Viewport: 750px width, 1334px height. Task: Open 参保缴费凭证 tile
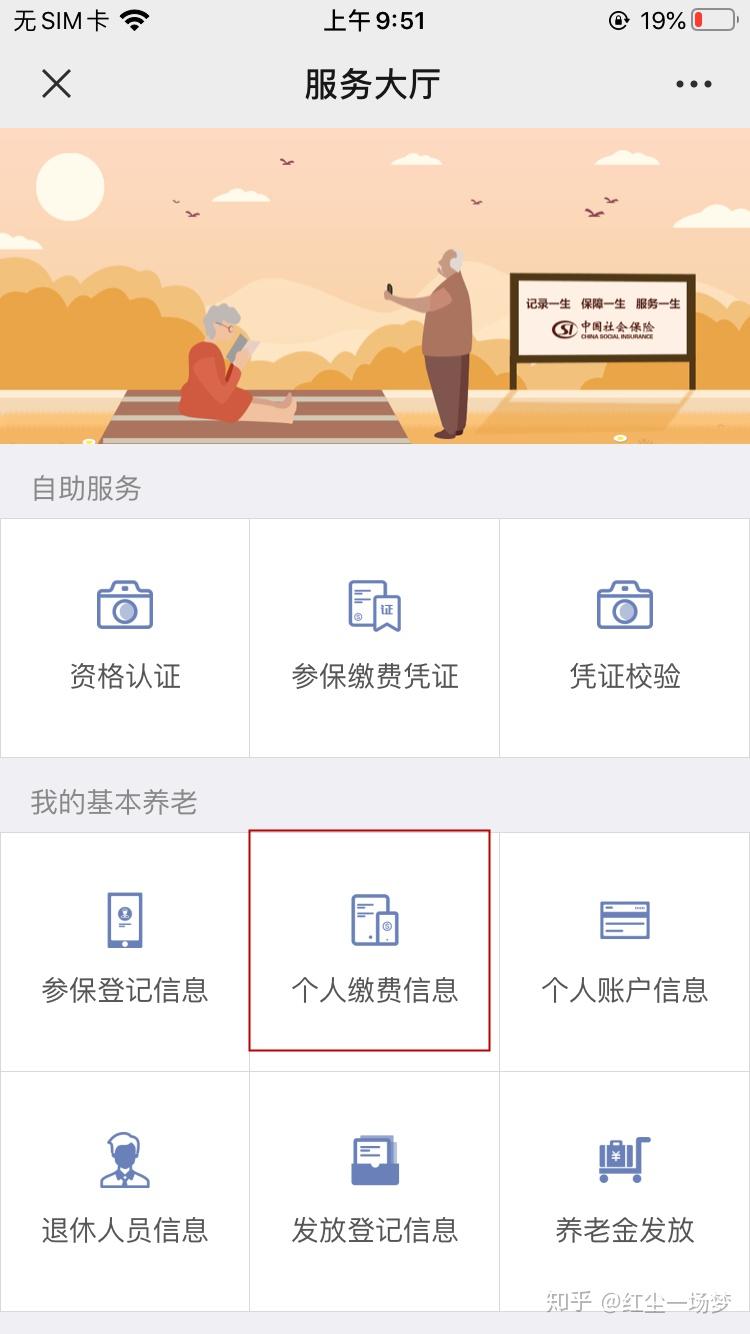click(375, 637)
